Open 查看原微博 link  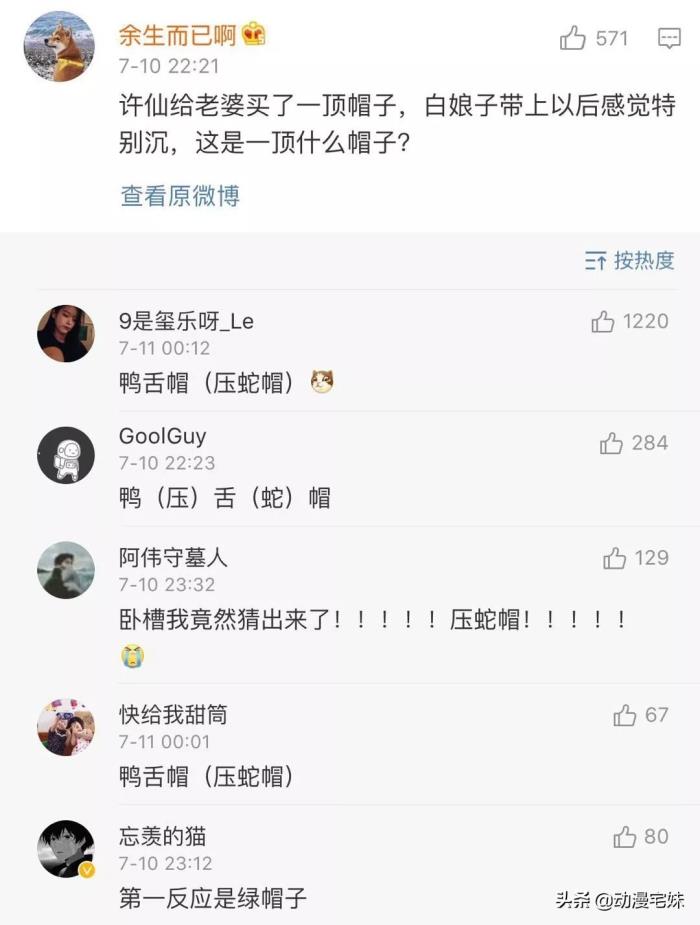[180, 195]
